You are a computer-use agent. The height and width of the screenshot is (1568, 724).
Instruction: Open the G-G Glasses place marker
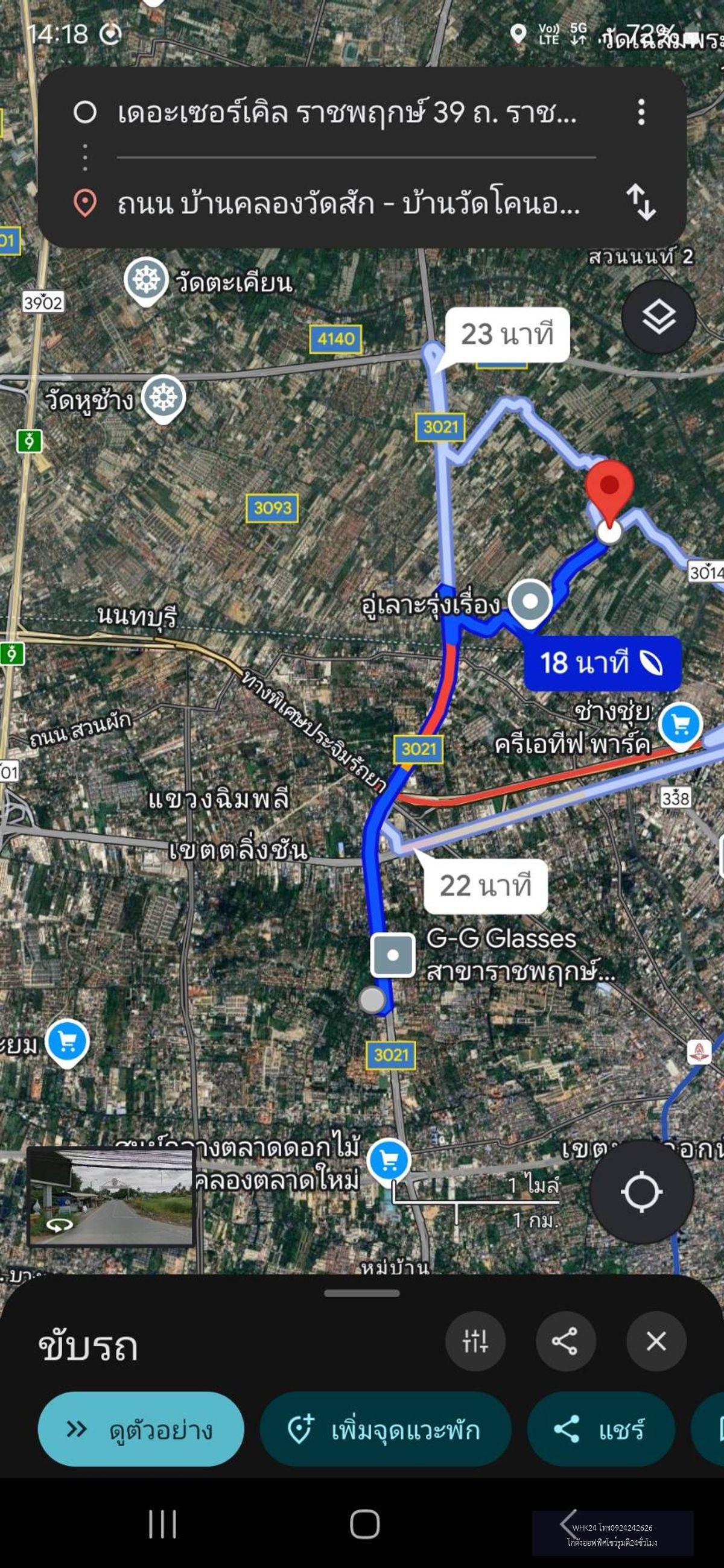click(x=393, y=955)
